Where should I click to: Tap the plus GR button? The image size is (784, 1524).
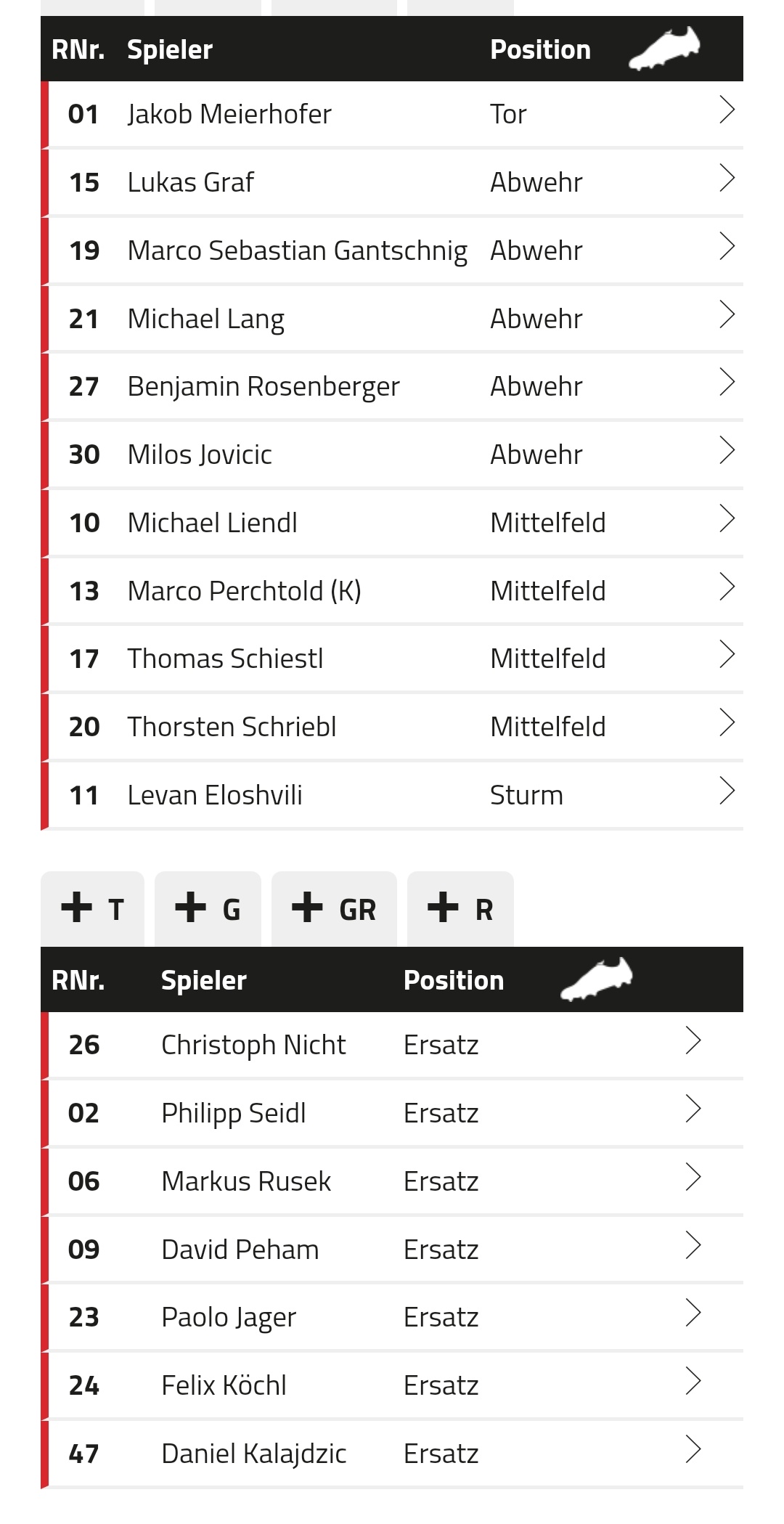[334, 909]
